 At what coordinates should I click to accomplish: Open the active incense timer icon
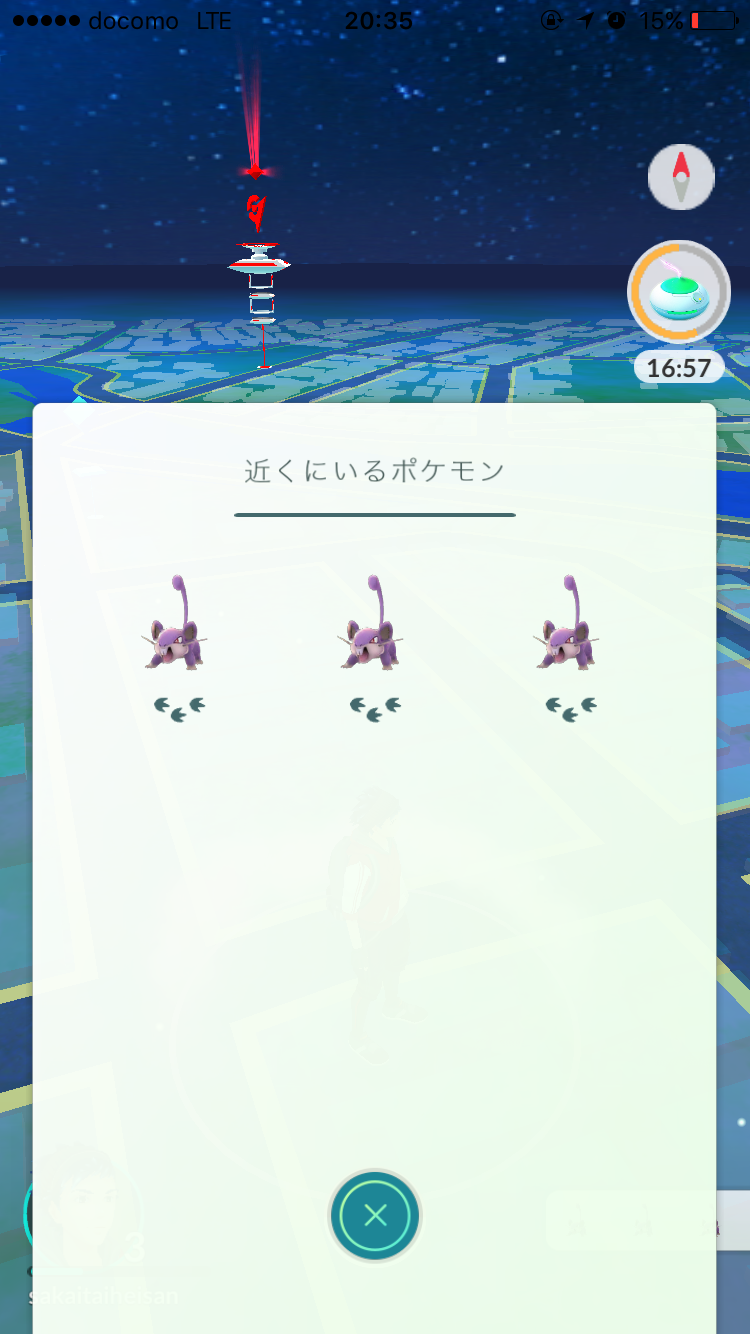[679, 293]
